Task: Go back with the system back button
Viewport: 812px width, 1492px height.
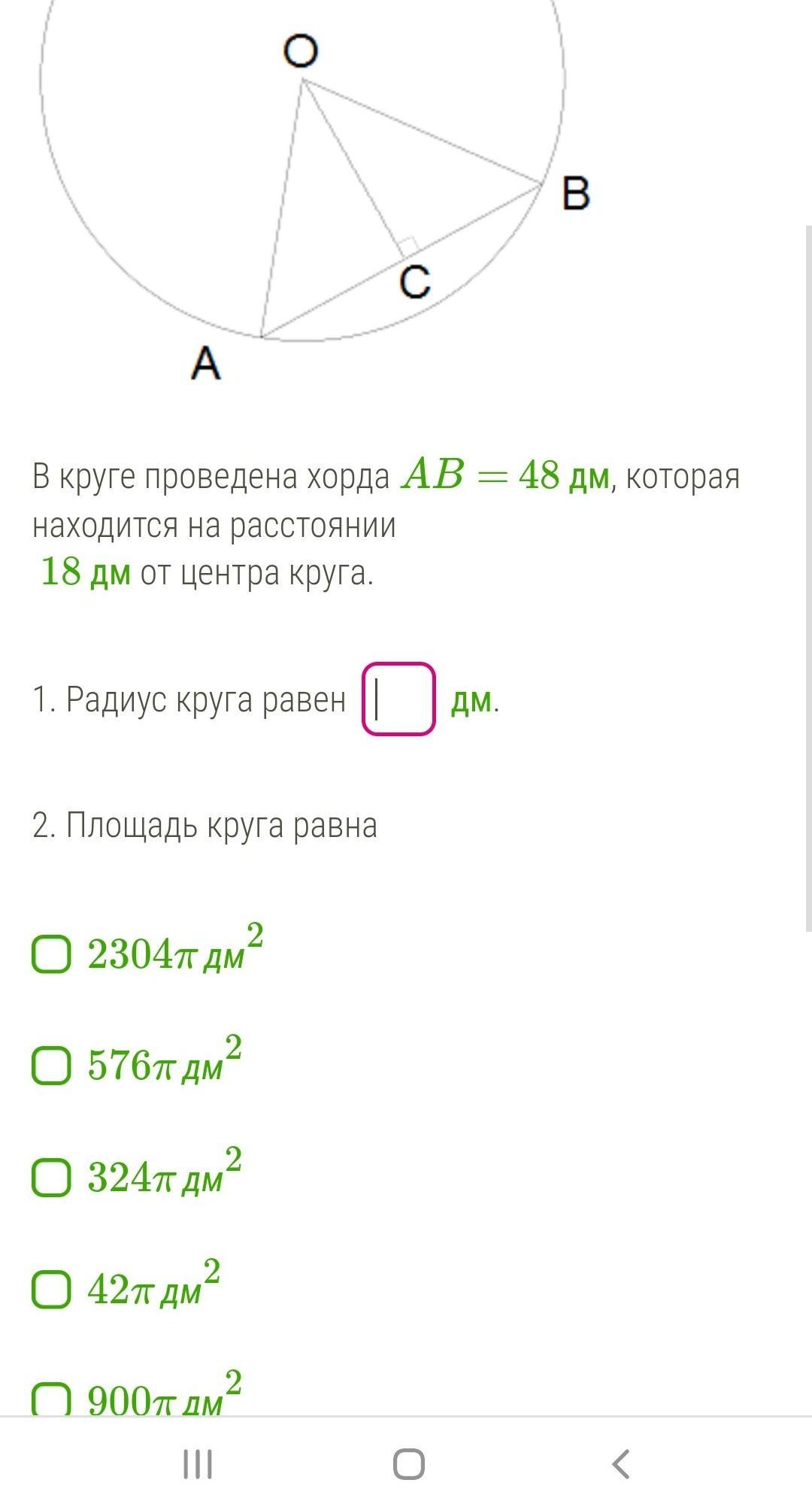Action: (620, 1464)
